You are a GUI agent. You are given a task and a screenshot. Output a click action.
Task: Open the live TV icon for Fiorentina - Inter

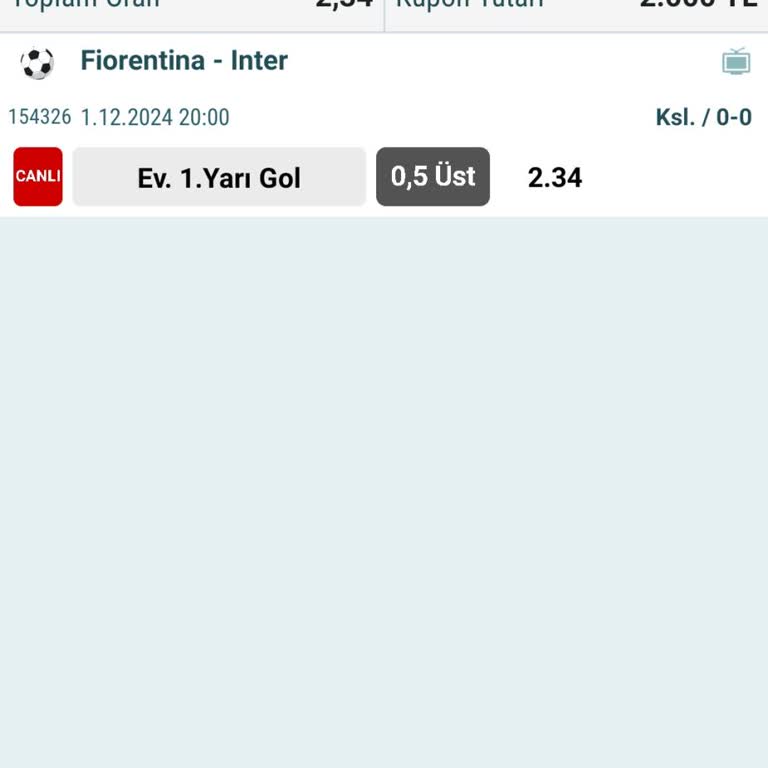[736, 62]
